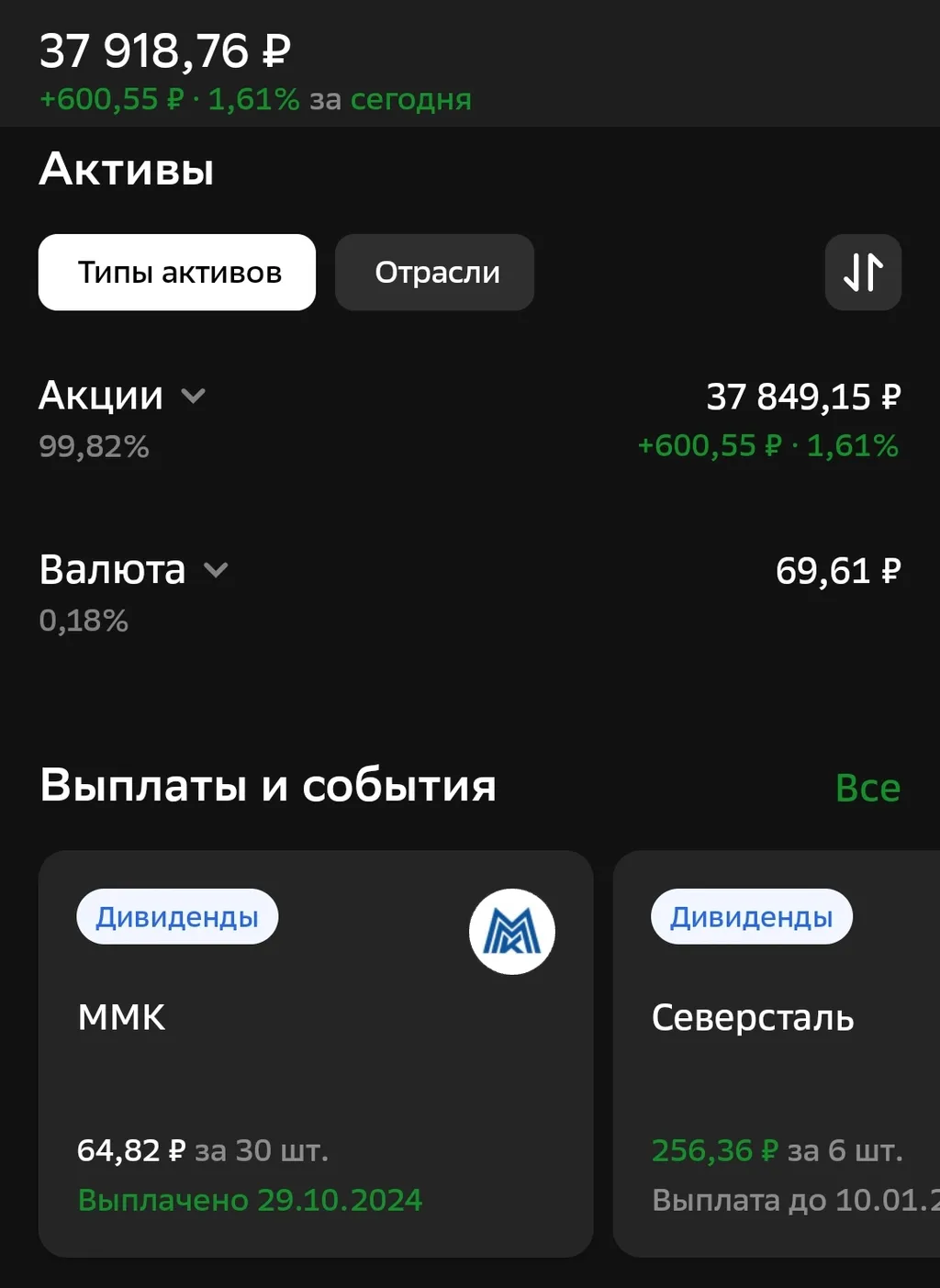Switch to the Типы активов tab
This screenshot has width=940, height=1288.
[x=177, y=273]
